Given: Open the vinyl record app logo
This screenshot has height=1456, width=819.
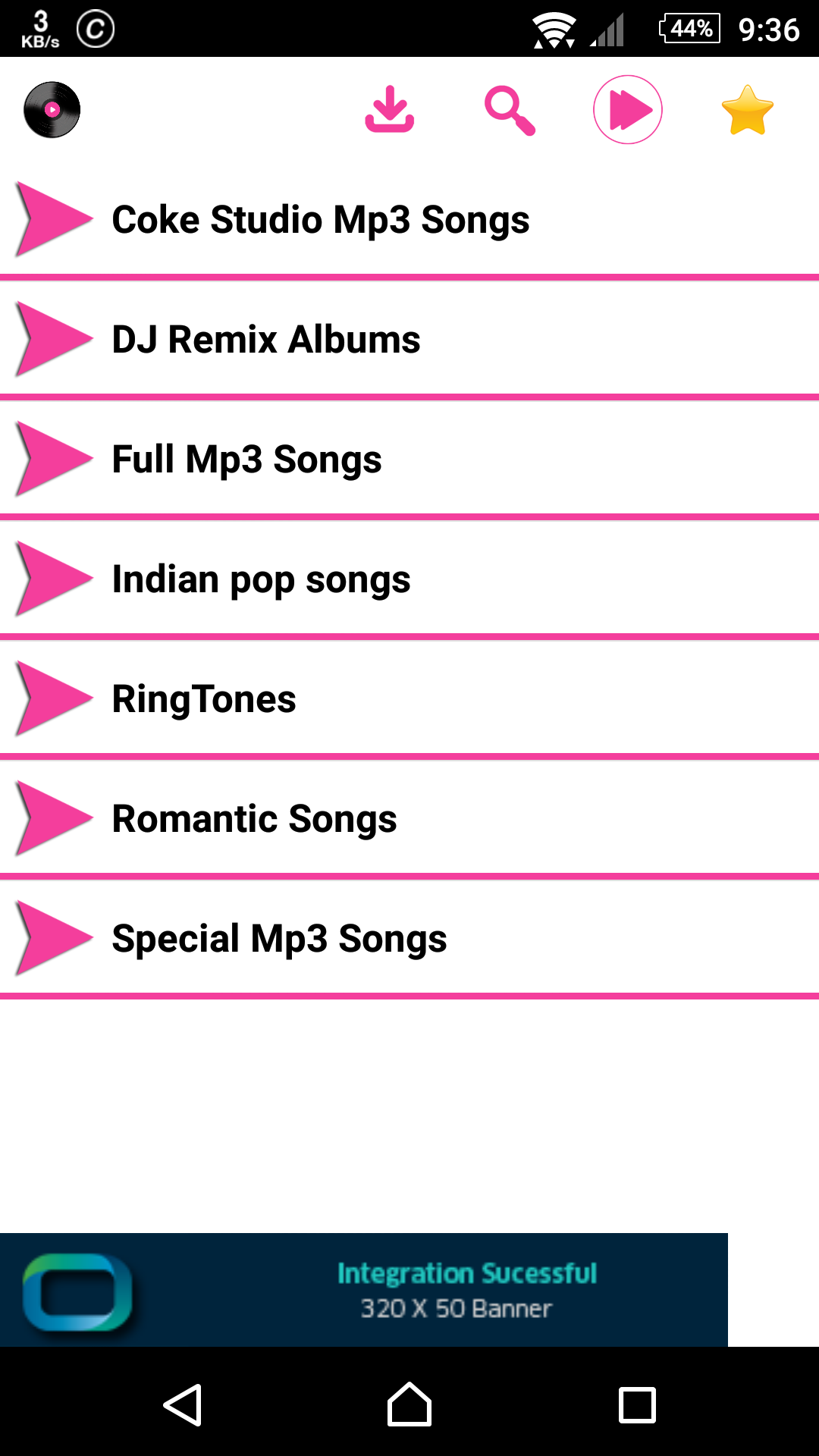Looking at the screenshot, I should click(51, 109).
